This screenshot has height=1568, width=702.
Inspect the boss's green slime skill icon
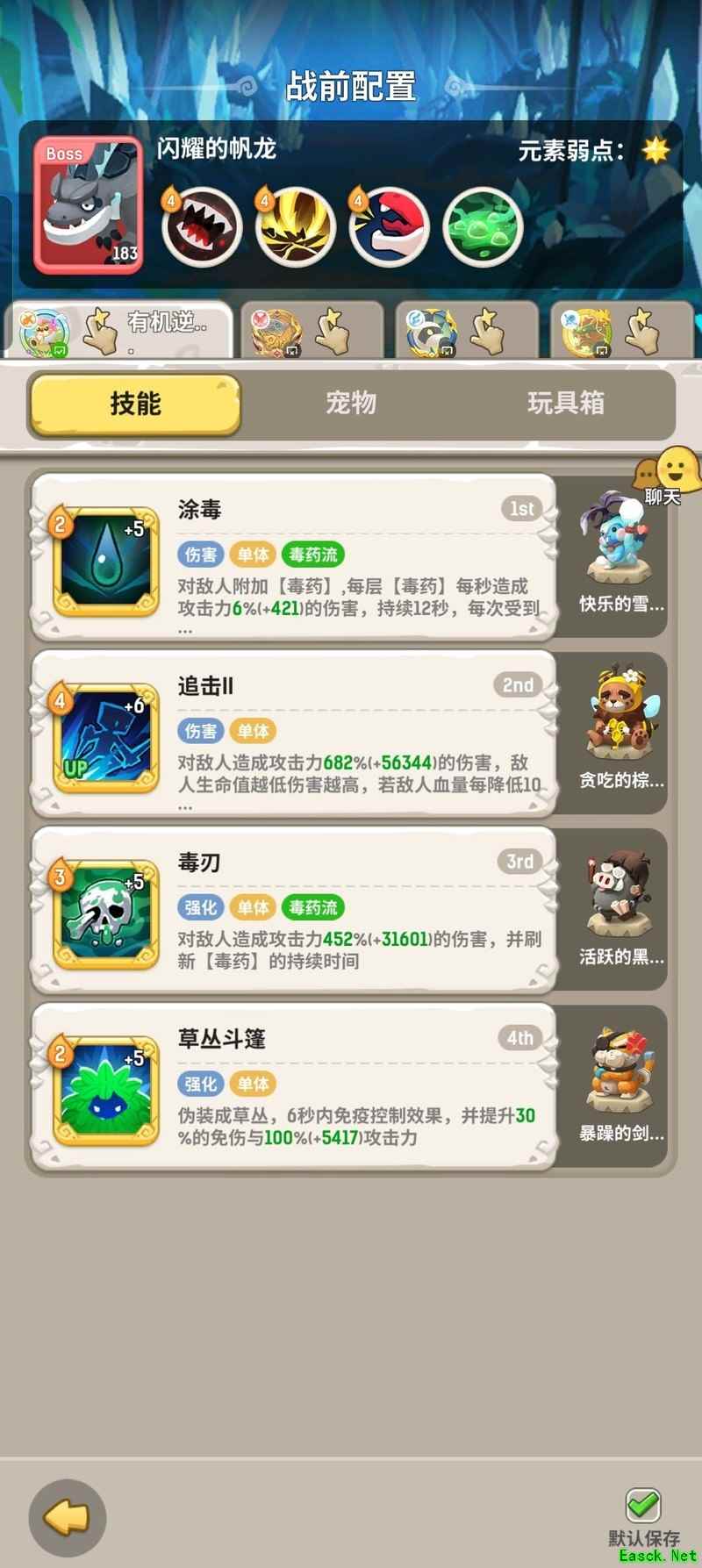tap(483, 227)
